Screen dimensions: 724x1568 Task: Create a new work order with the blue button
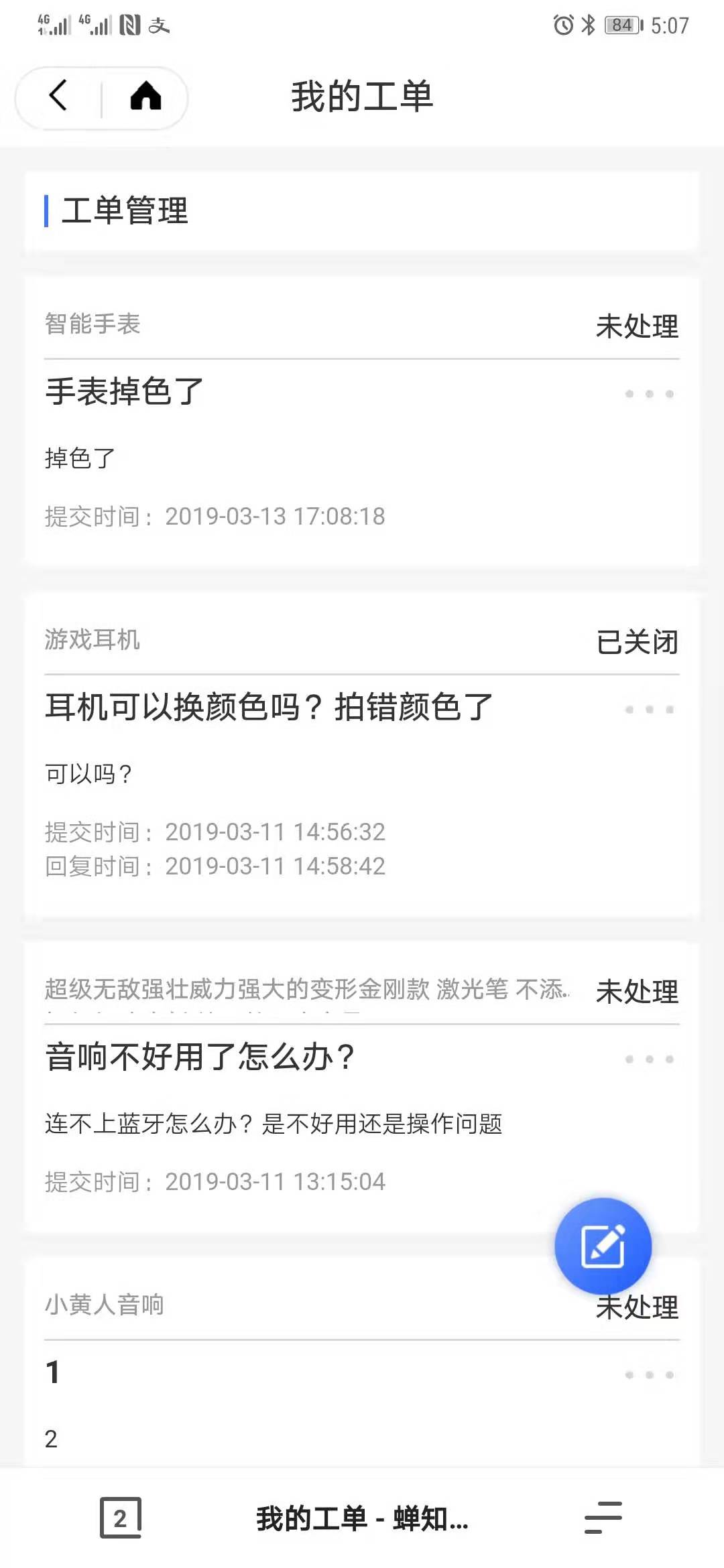coord(603,1246)
